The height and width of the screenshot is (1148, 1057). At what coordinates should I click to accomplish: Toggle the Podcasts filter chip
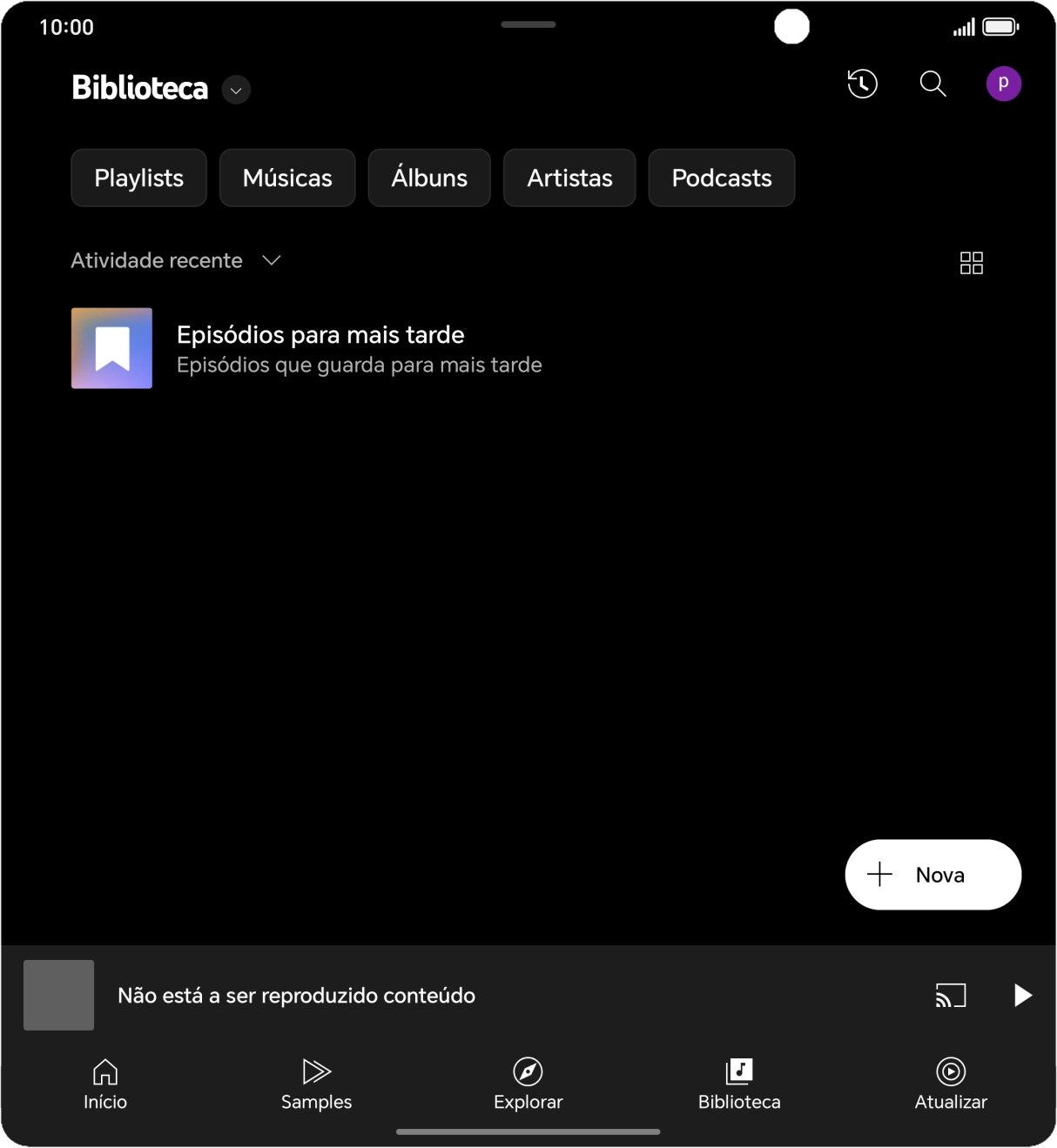pos(721,178)
